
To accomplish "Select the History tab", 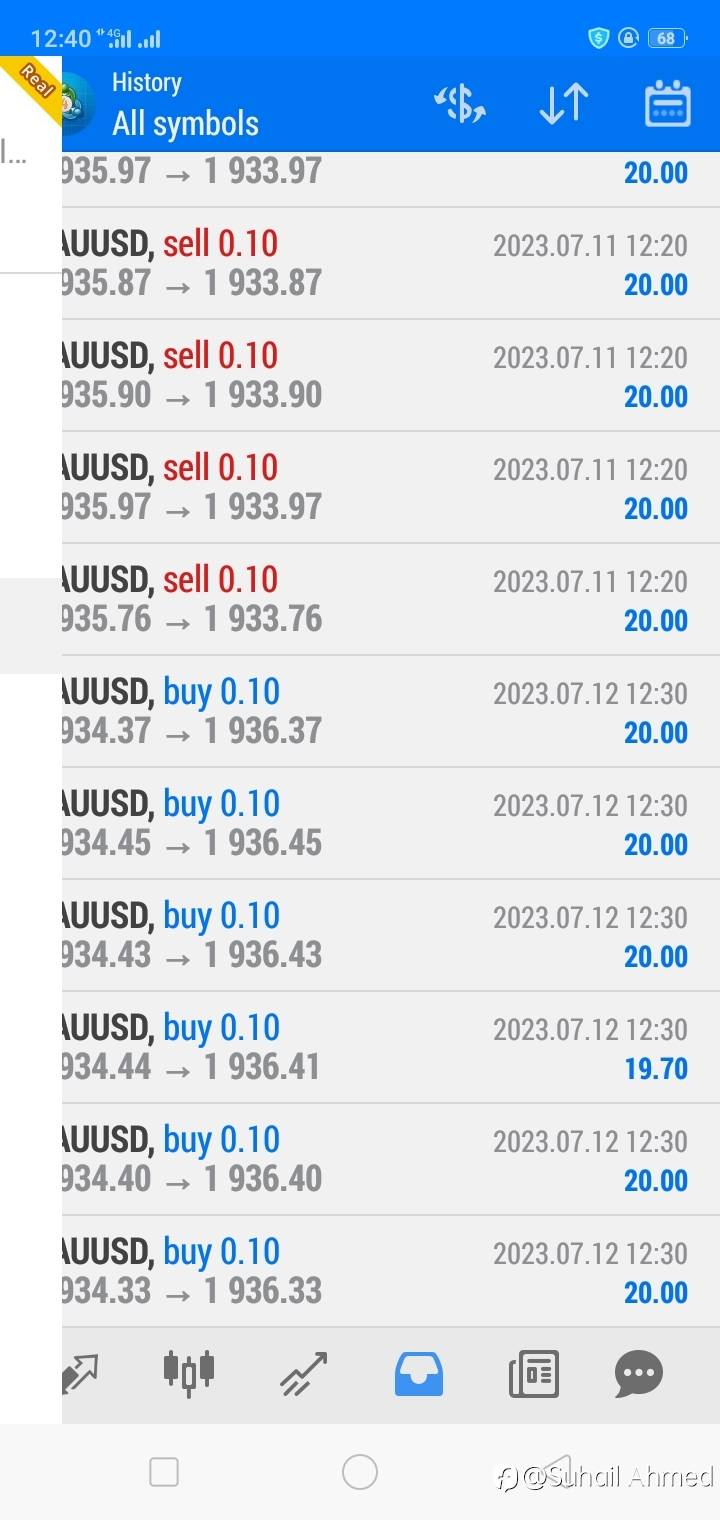I will tap(418, 1373).
